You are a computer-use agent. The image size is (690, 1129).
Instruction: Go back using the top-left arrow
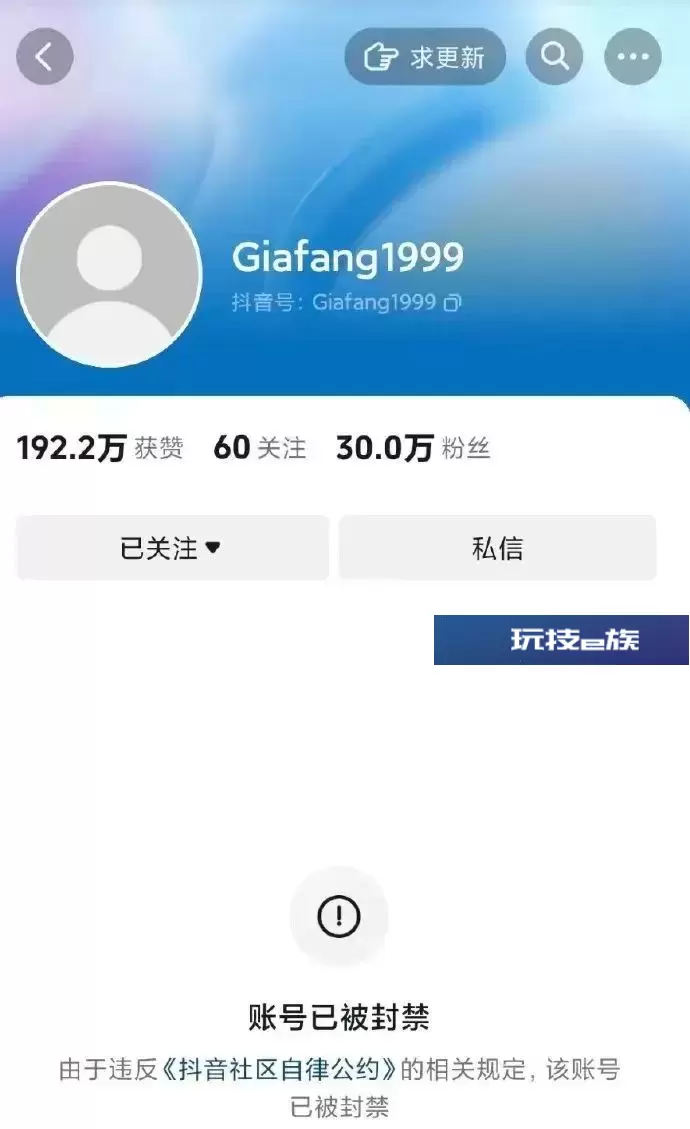(x=45, y=57)
